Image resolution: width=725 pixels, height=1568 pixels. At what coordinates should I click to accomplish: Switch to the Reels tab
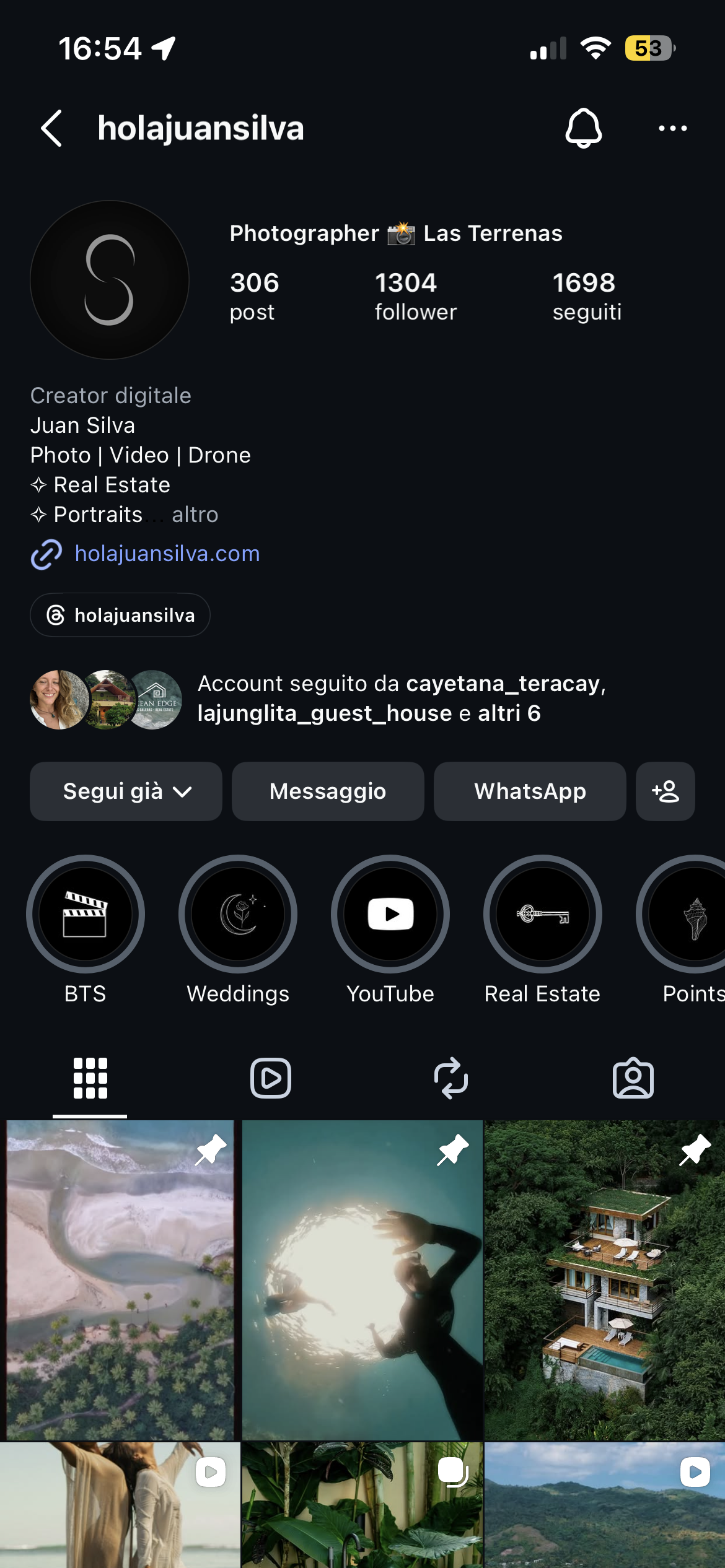[x=271, y=1078]
